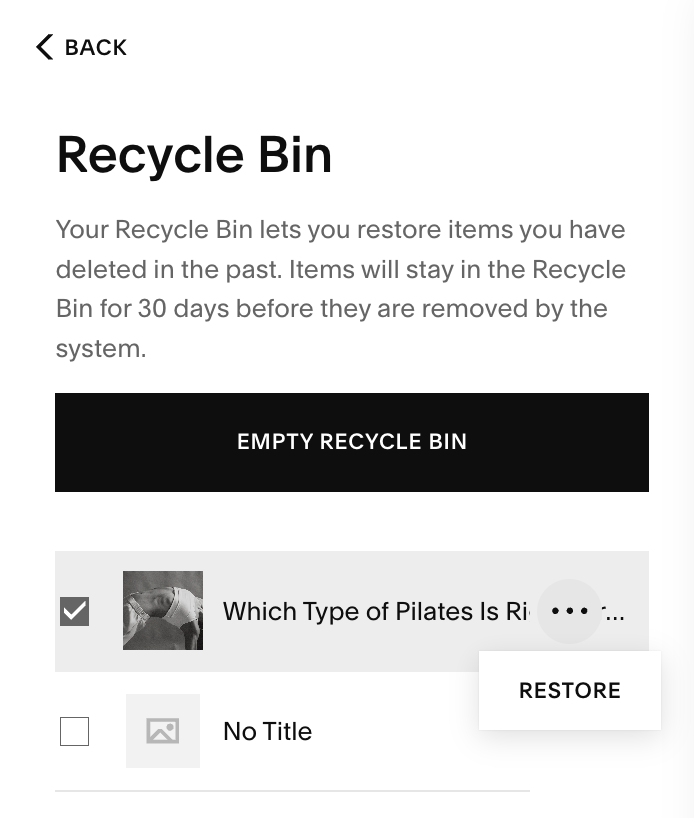Go back using the BACK arrow
Viewport: 694px width, 818px height.
(x=81, y=47)
